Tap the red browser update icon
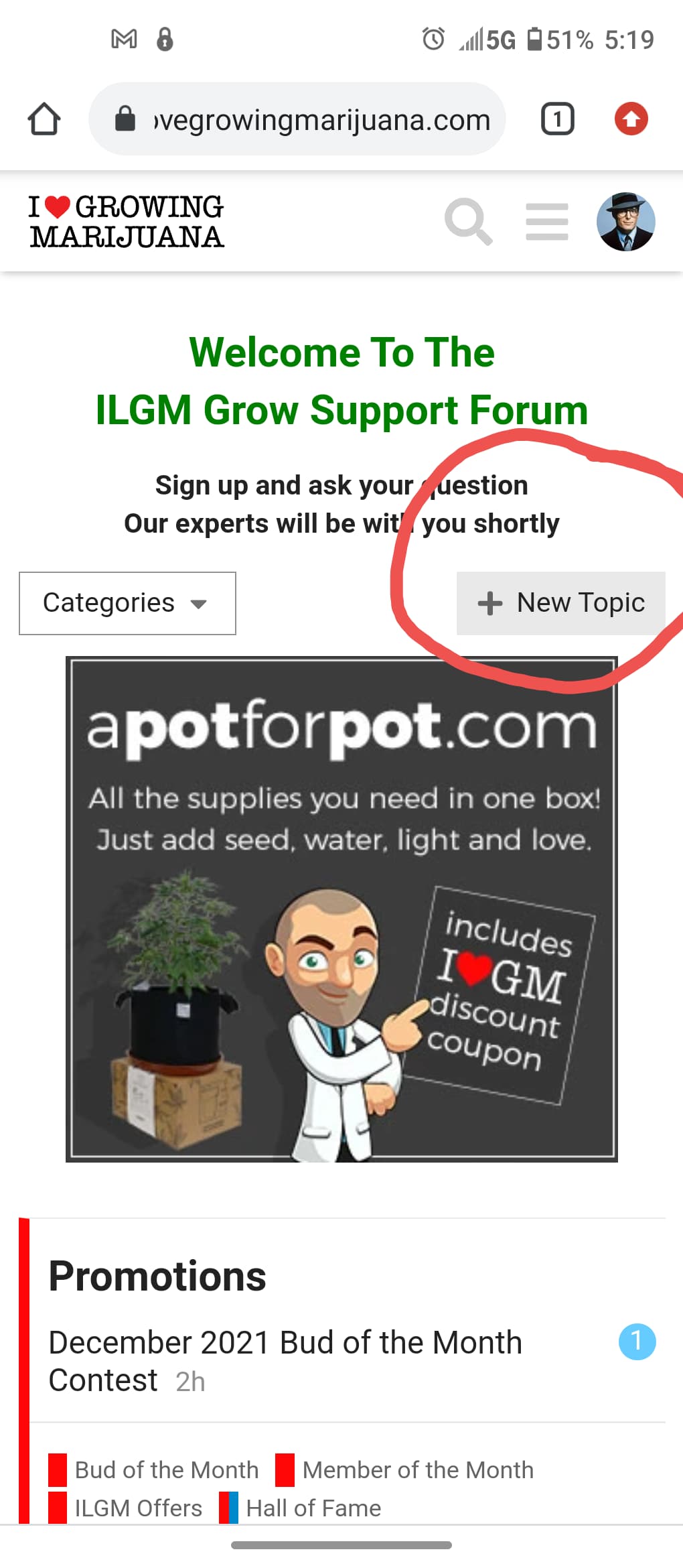 point(631,119)
